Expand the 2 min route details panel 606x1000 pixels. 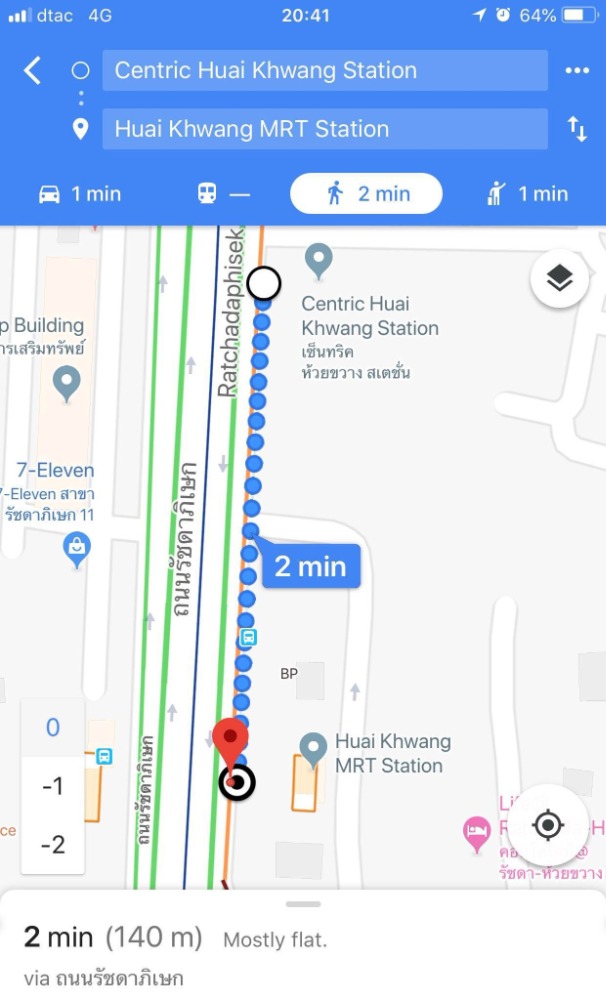[303, 945]
